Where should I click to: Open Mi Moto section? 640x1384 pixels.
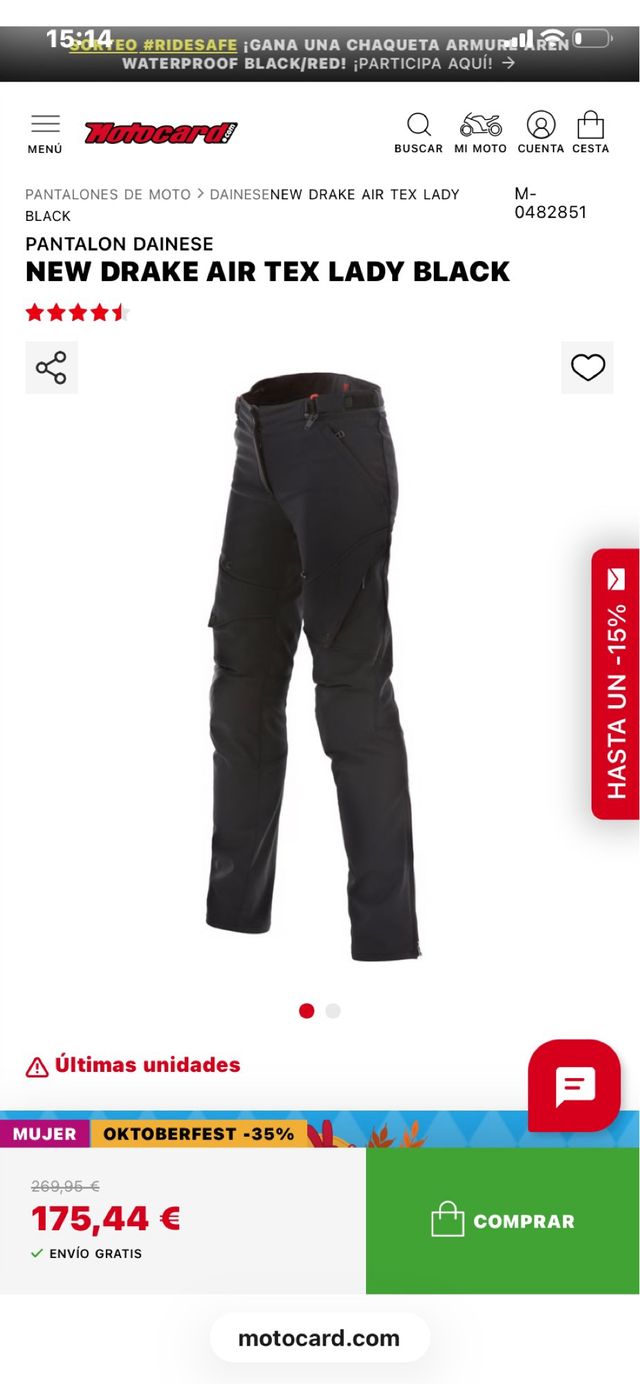pos(480,133)
